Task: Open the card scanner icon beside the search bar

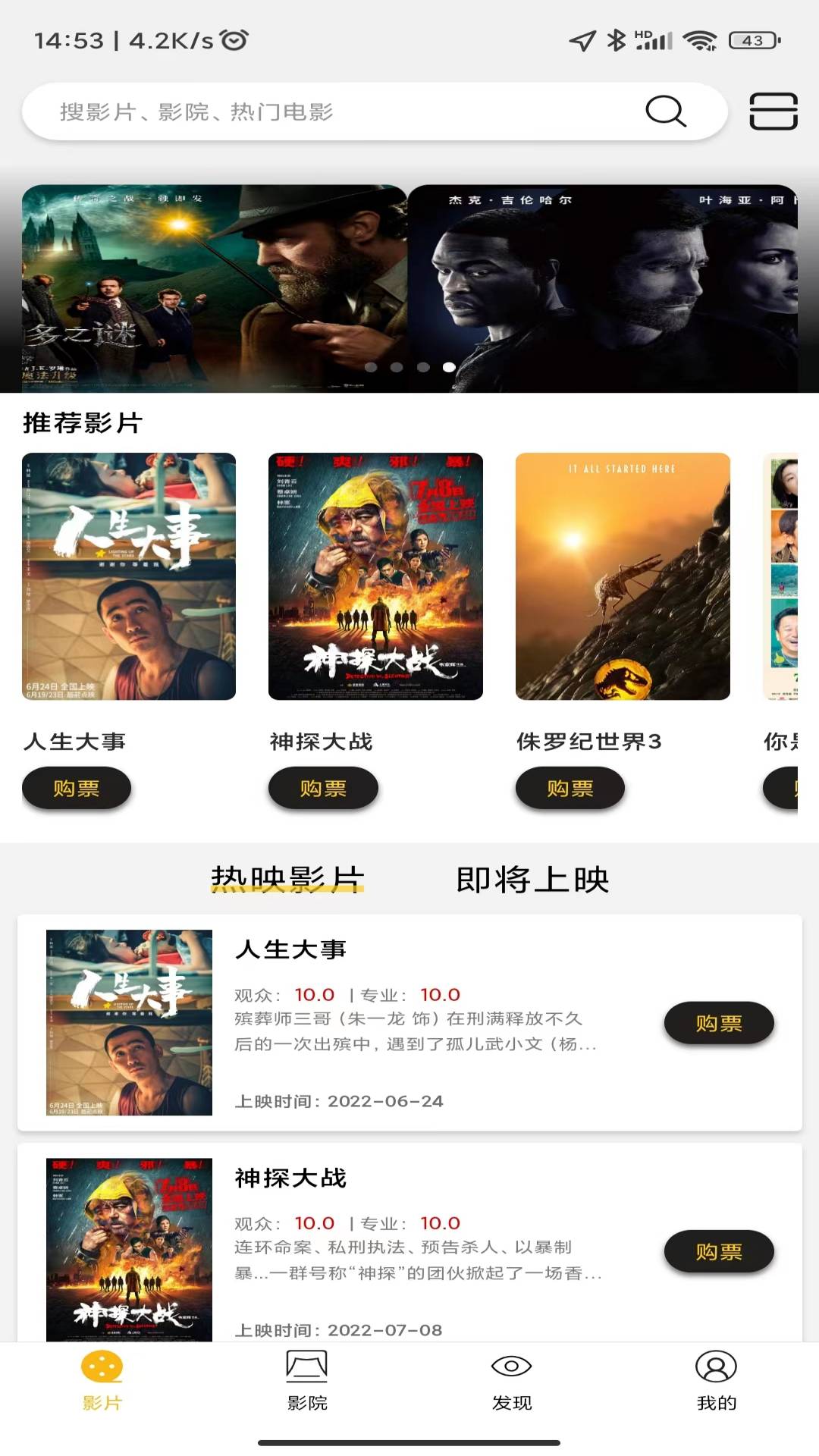Action: point(772,111)
